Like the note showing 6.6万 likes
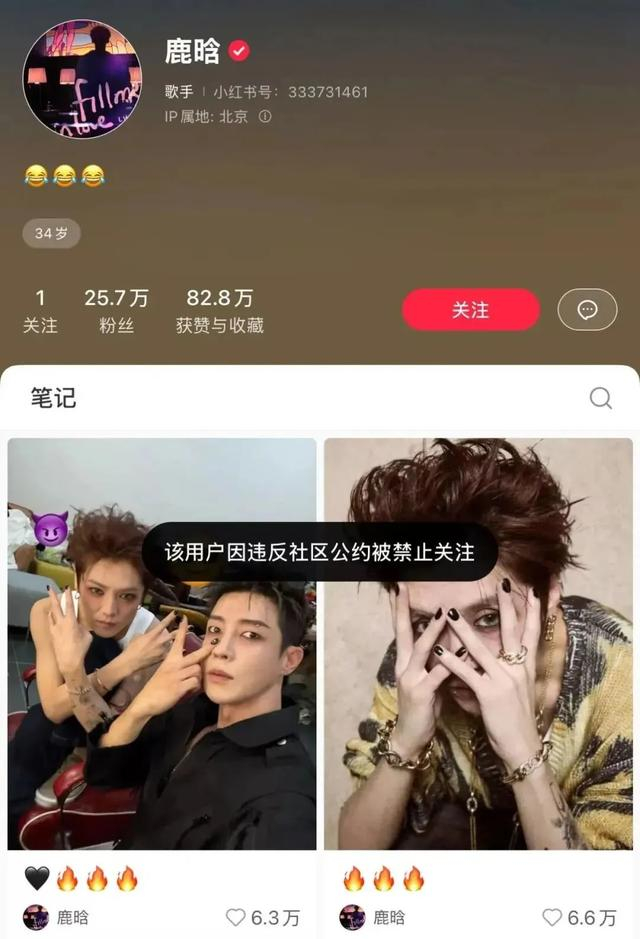Viewport: 640px width, 939px height. (552, 917)
